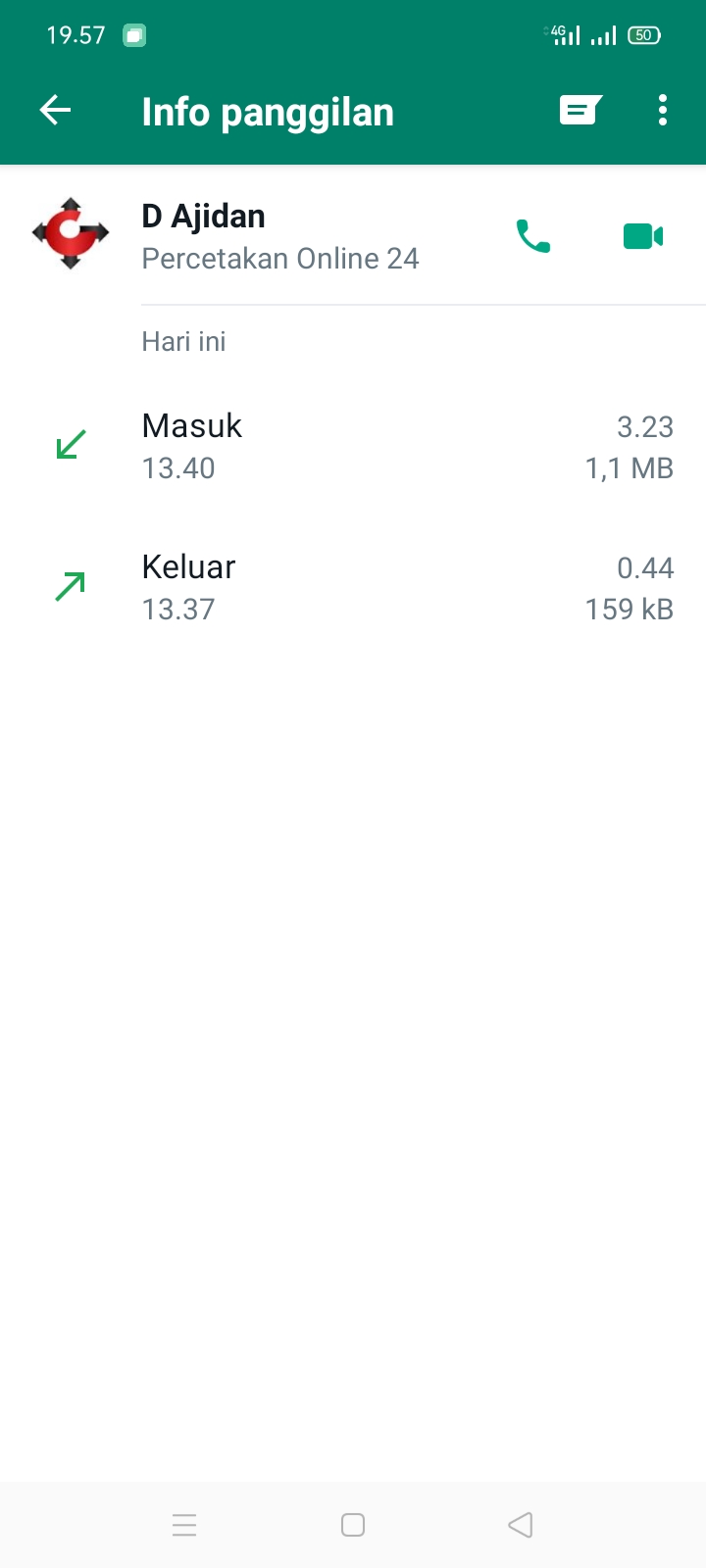
Task: Open recent apps from navigation bar
Action: tap(184, 1525)
